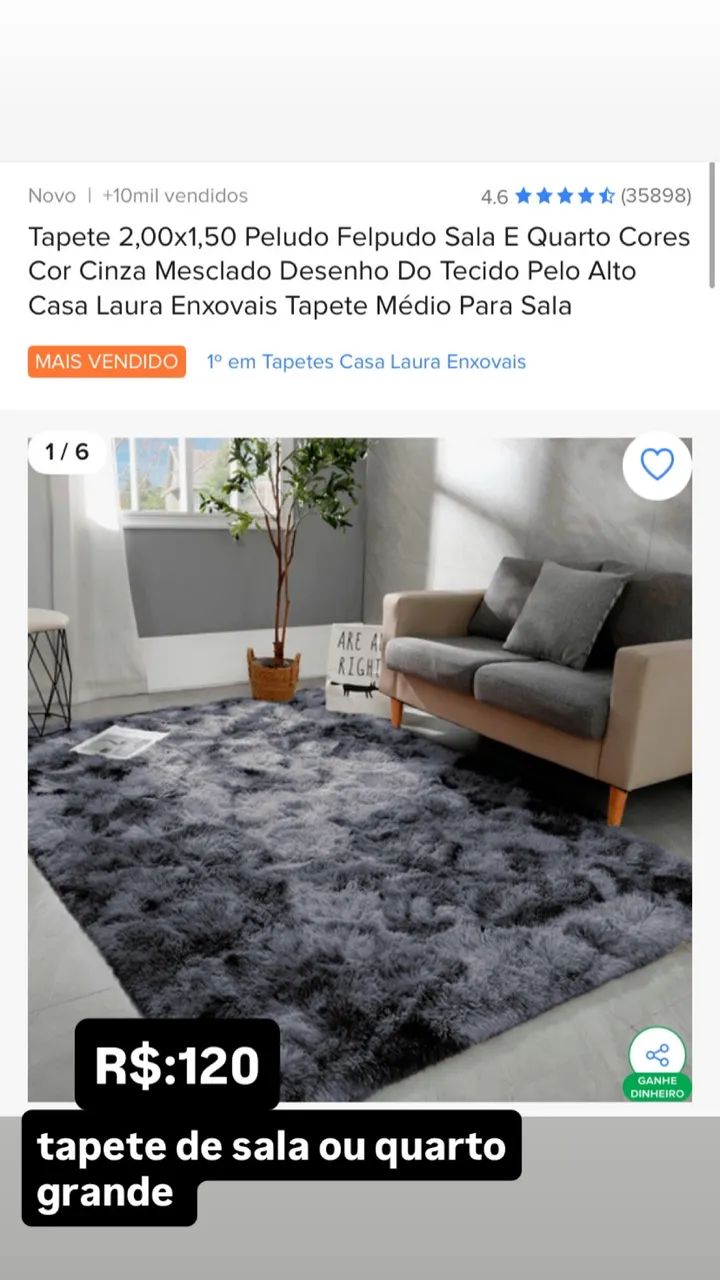The image size is (720, 1280).
Task: Tap the R$:120 price sticker
Action: click(175, 1066)
